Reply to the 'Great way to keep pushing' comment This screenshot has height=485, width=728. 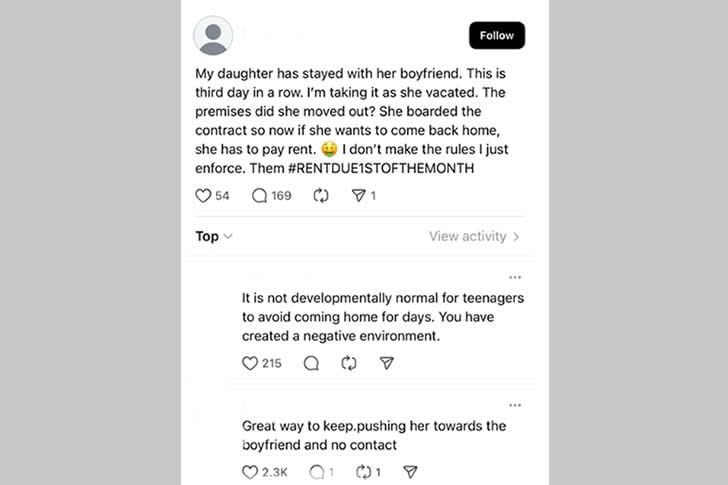[317, 472]
